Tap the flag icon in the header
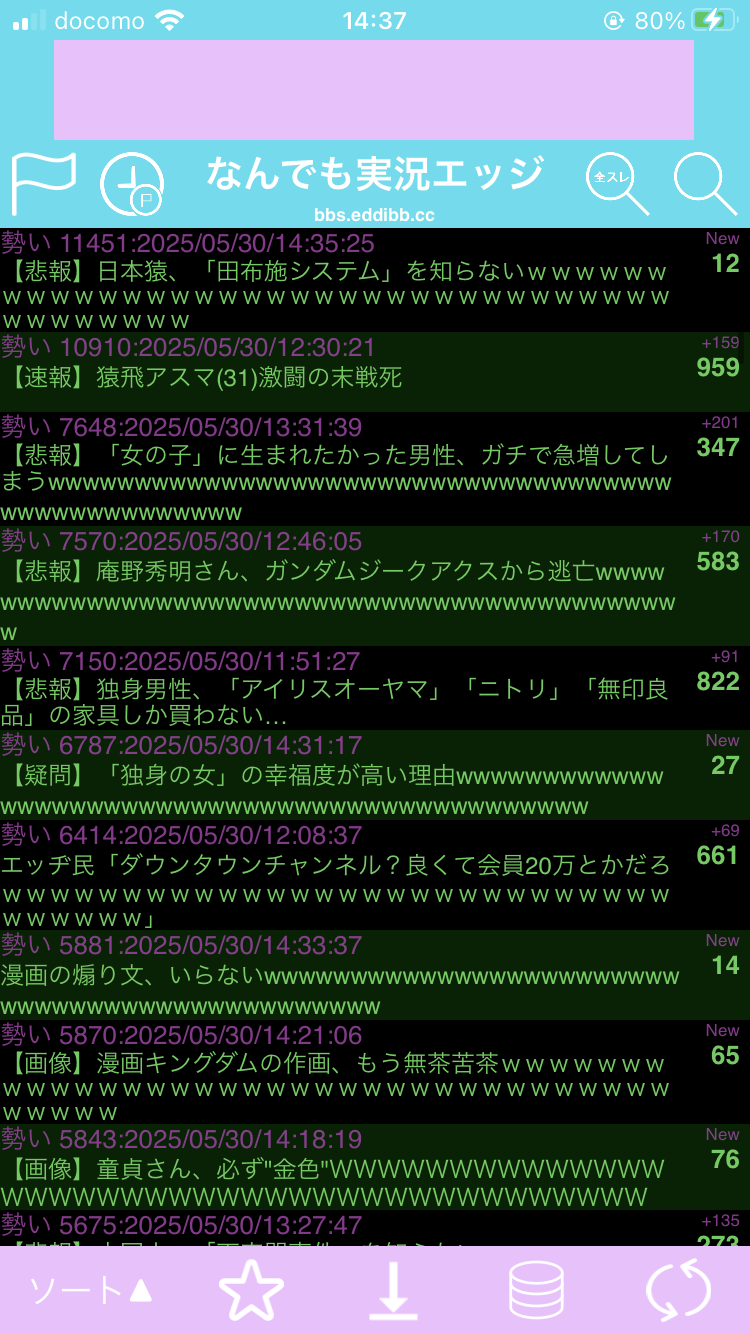This screenshot has height=1334, width=750. [x=44, y=185]
